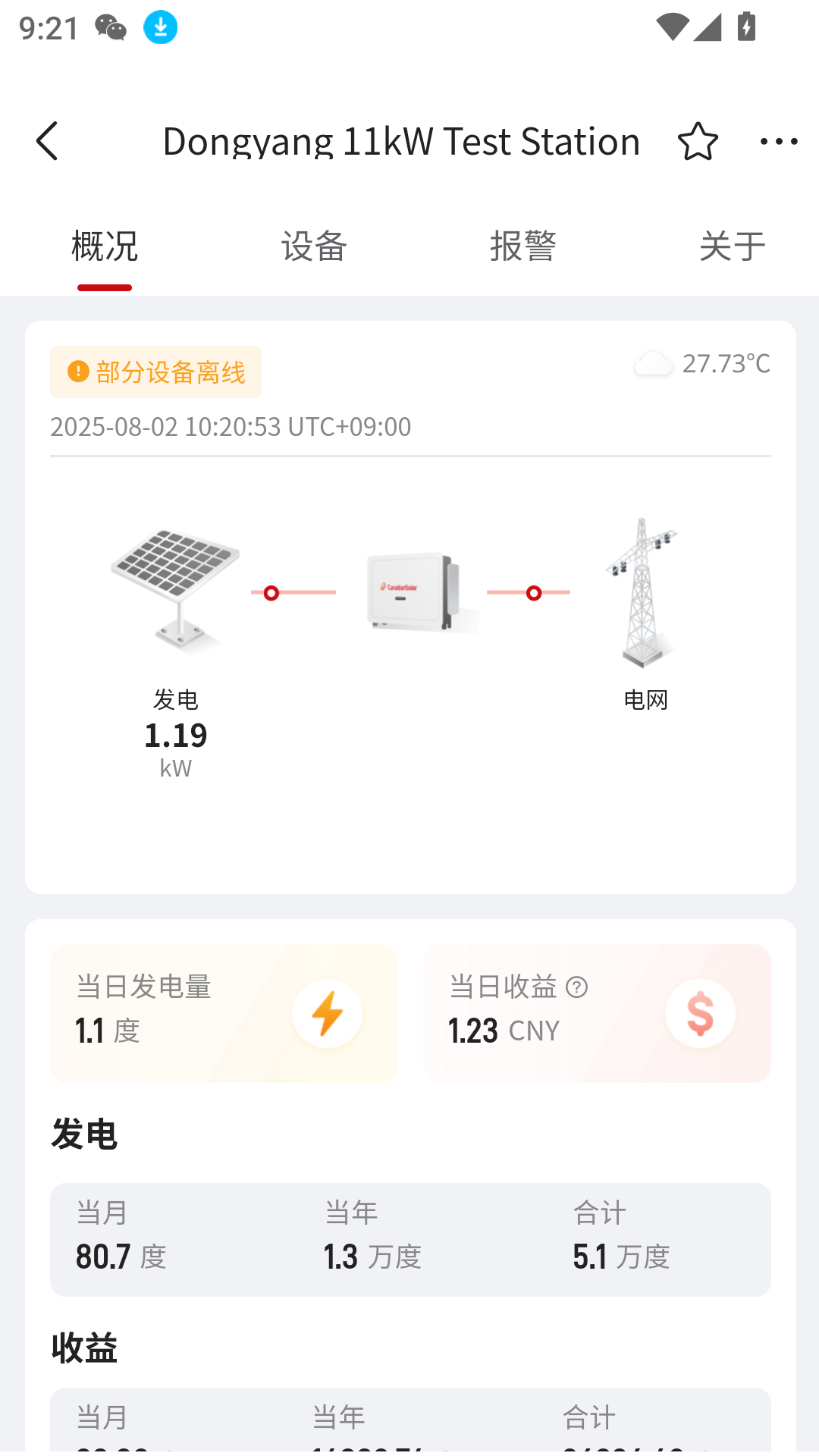Go back from the station page
Image resolution: width=819 pixels, height=1456 pixels.
(x=47, y=141)
